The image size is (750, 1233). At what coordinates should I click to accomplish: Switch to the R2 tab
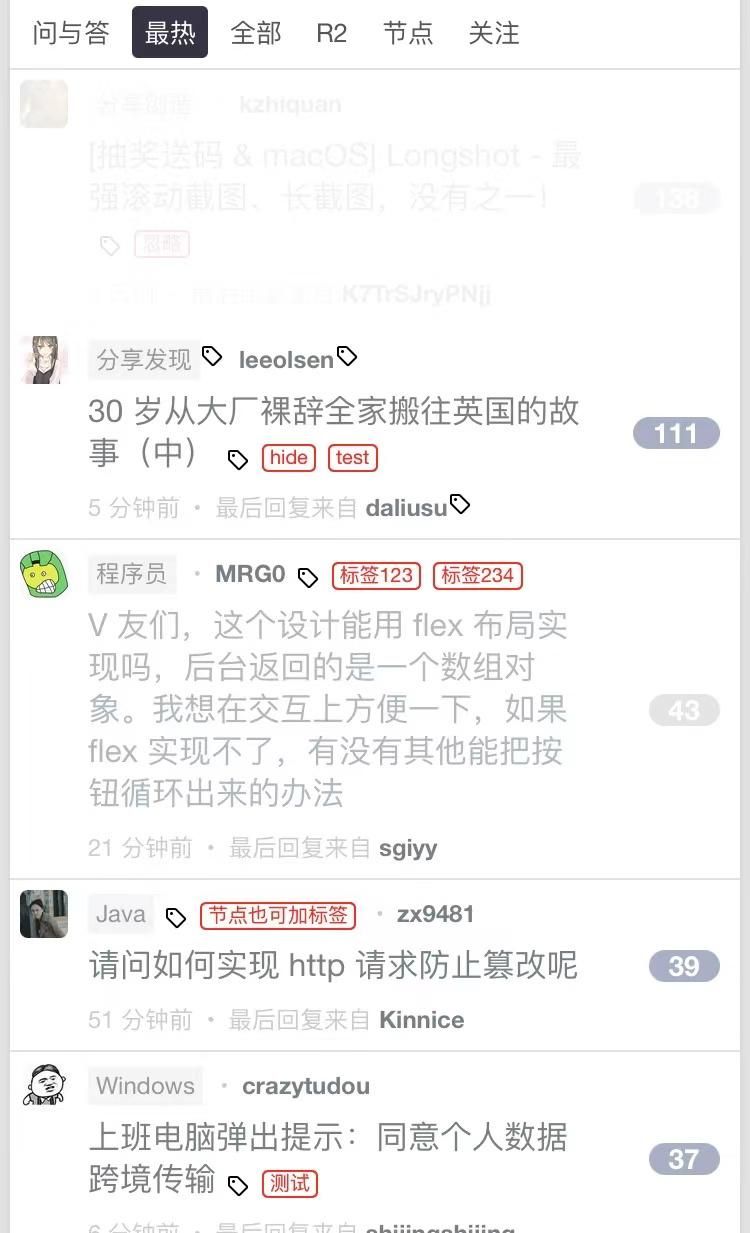pos(331,33)
